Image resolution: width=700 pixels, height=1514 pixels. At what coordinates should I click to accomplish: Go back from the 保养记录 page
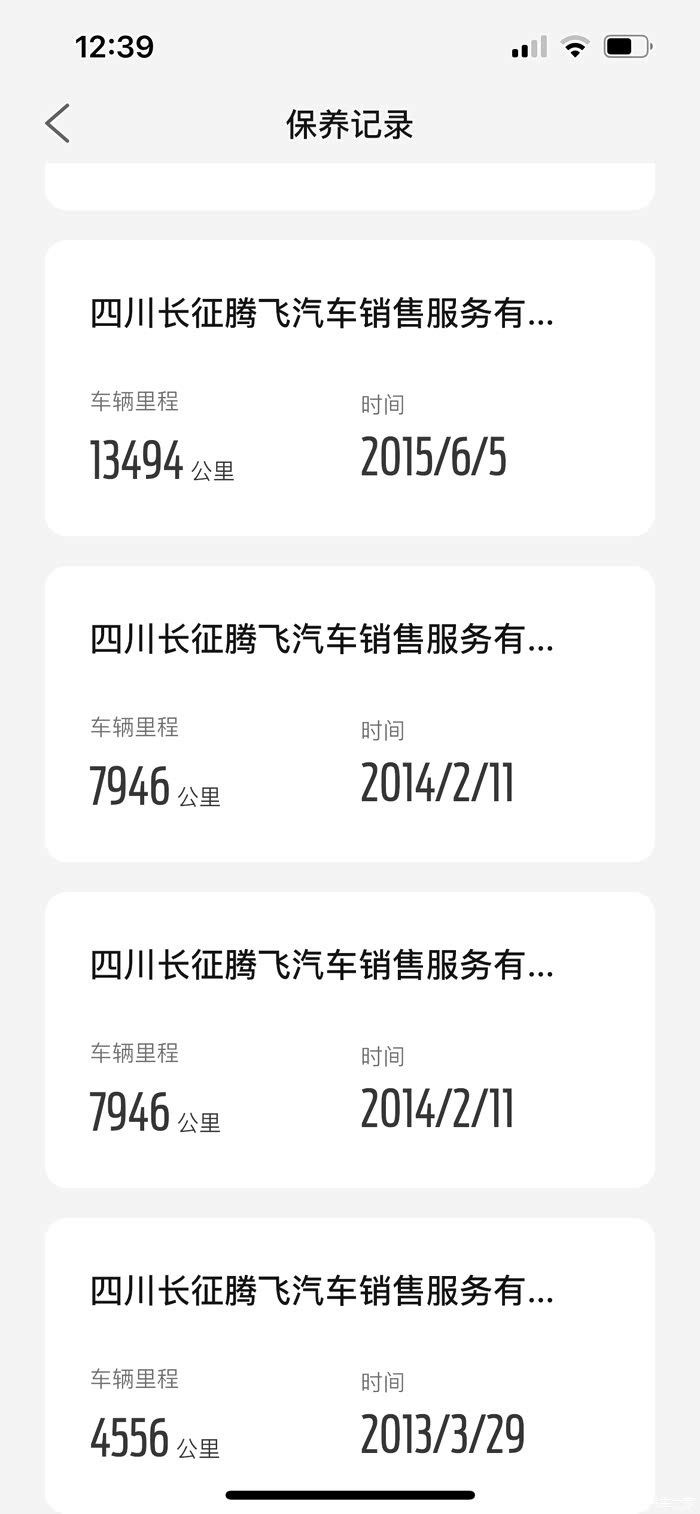tap(58, 124)
